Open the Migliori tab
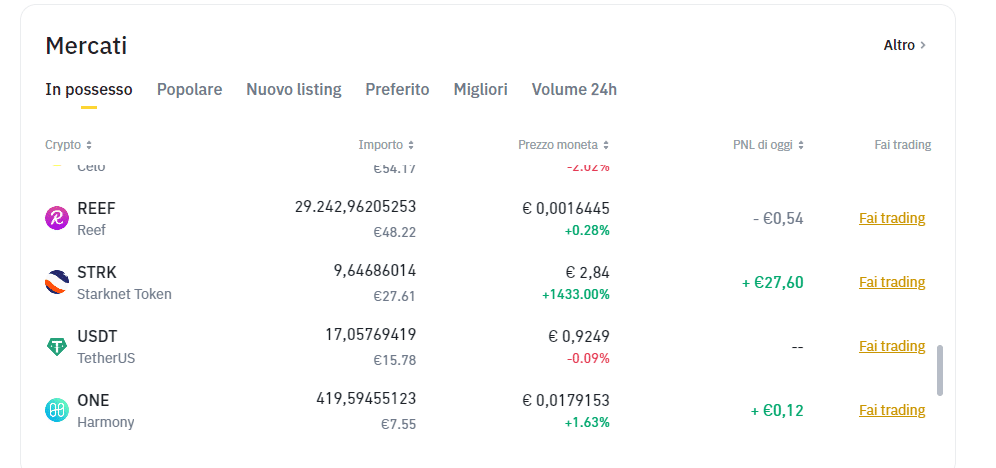Image resolution: width=996 pixels, height=468 pixels. 480,89
